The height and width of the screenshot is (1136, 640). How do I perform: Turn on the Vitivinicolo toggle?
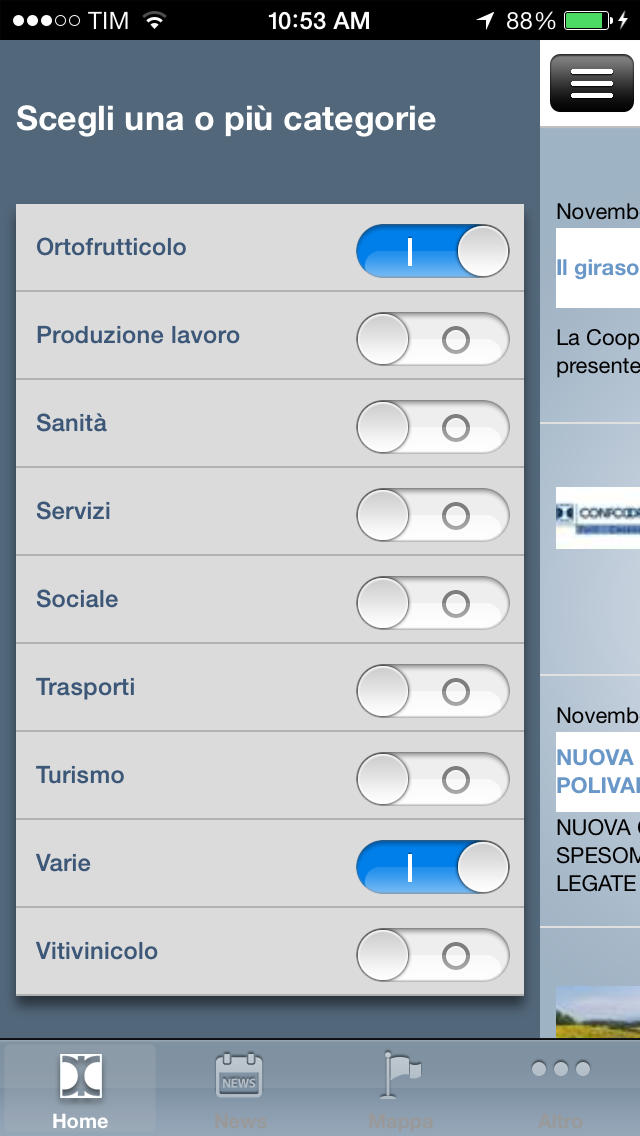point(433,956)
